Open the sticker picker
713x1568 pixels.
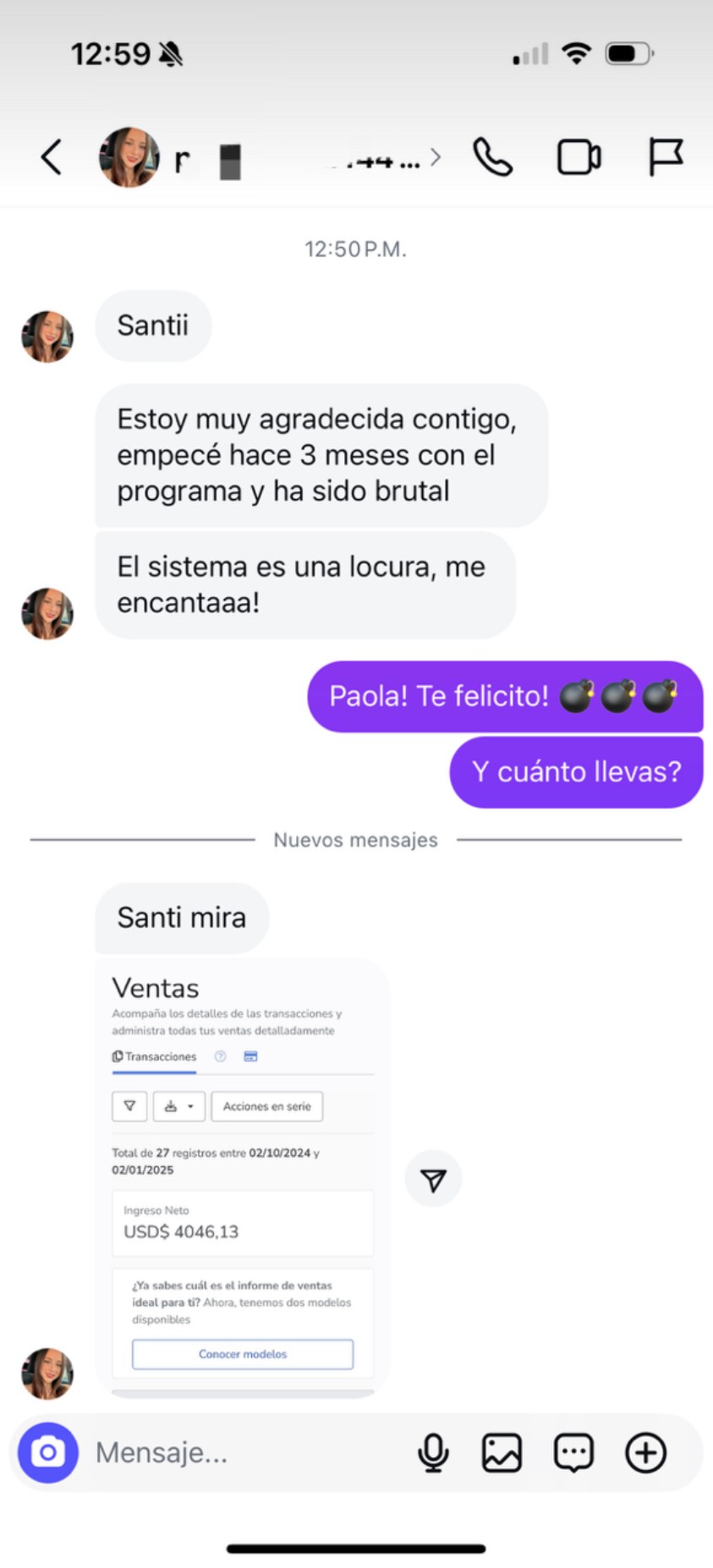click(x=573, y=1452)
